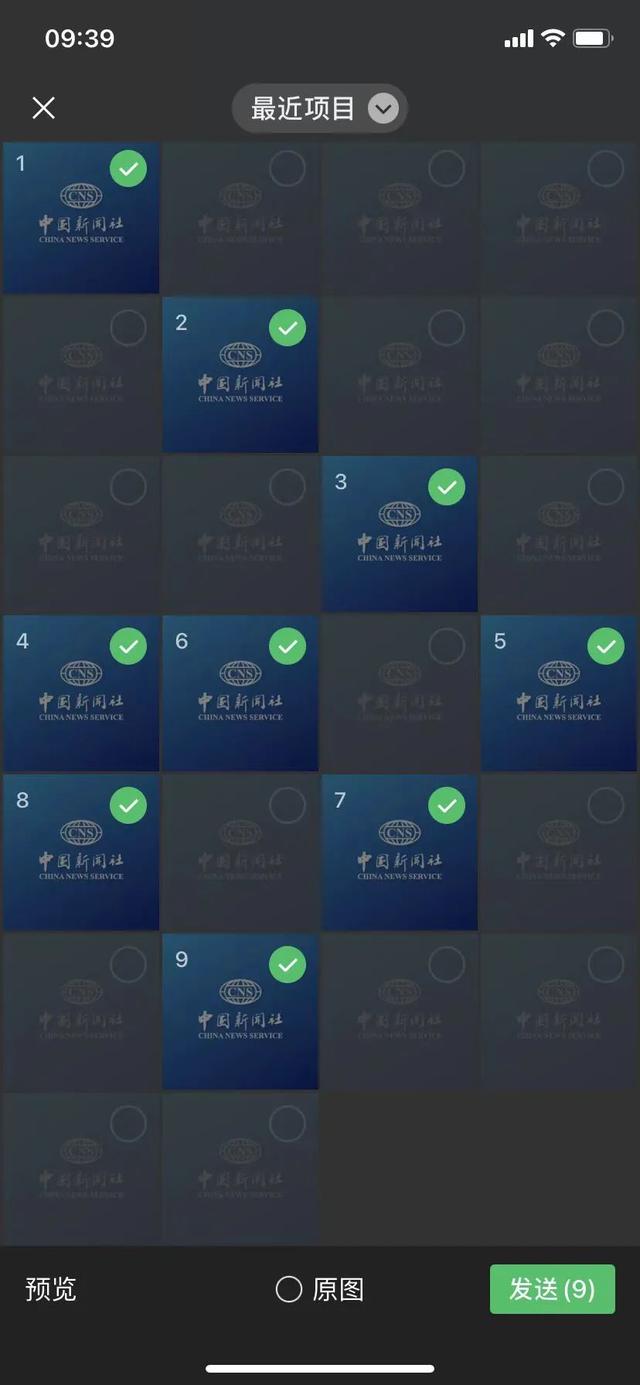The width and height of the screenshot is (640, 1385).
Task: Uncheck the photo numbered 9
Action: [287, 964]
